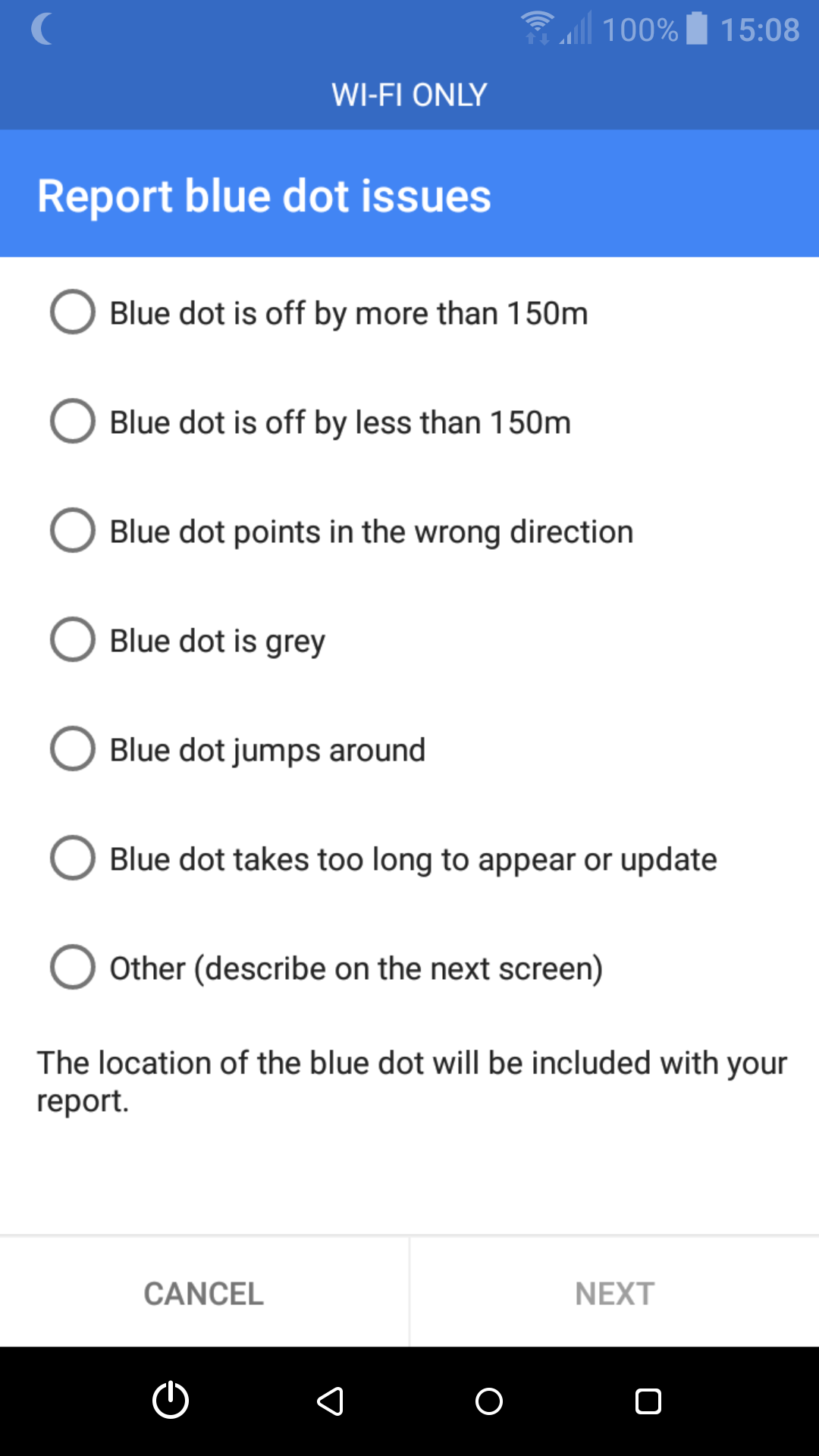Go to the home screen

click(x=489, y=1401)
